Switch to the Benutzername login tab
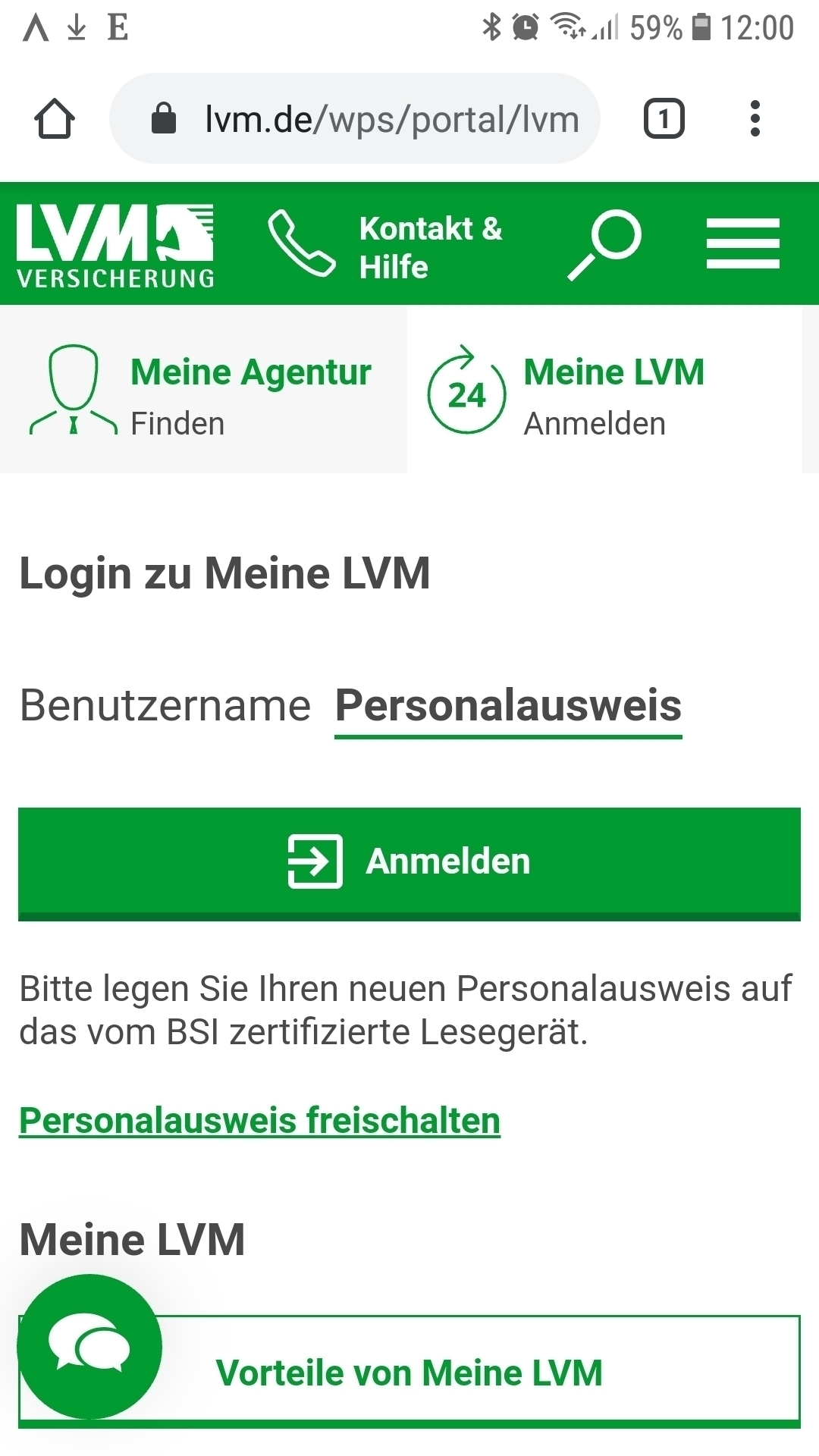This screenshot has width=819, height=1456. [165, 705]
